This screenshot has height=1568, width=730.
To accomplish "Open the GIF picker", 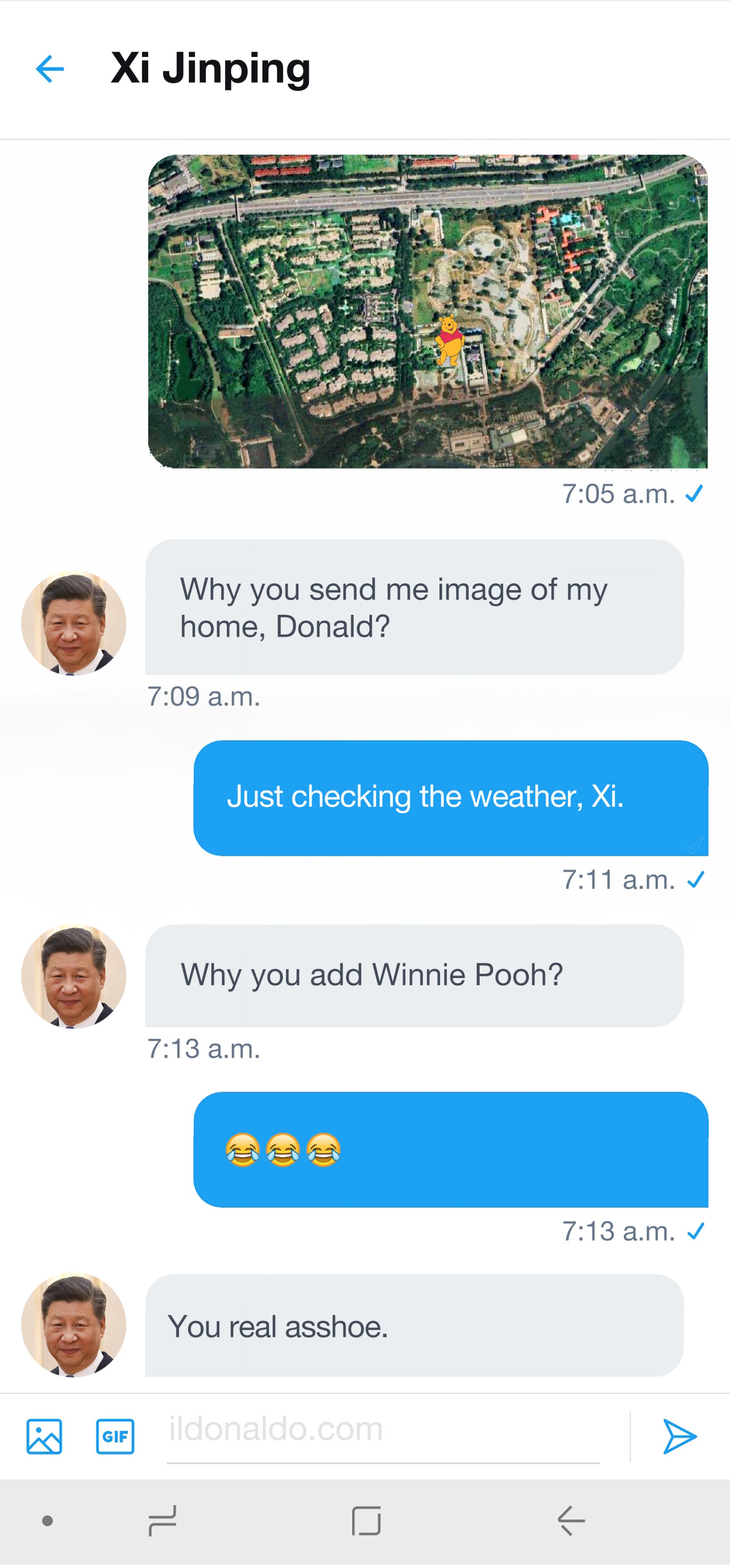I will point(115,1436).
